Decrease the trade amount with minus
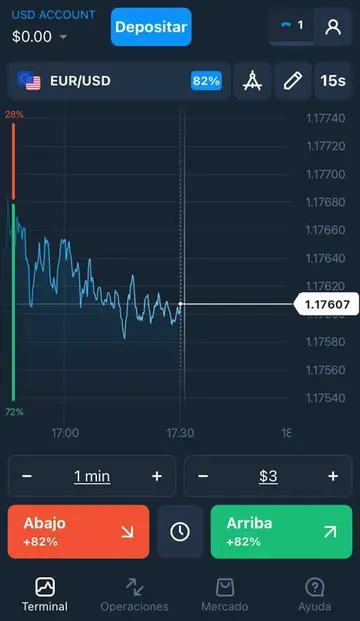The height and width of the screenshot is (621, 360). pyautogui.click(x=203, y=476)
